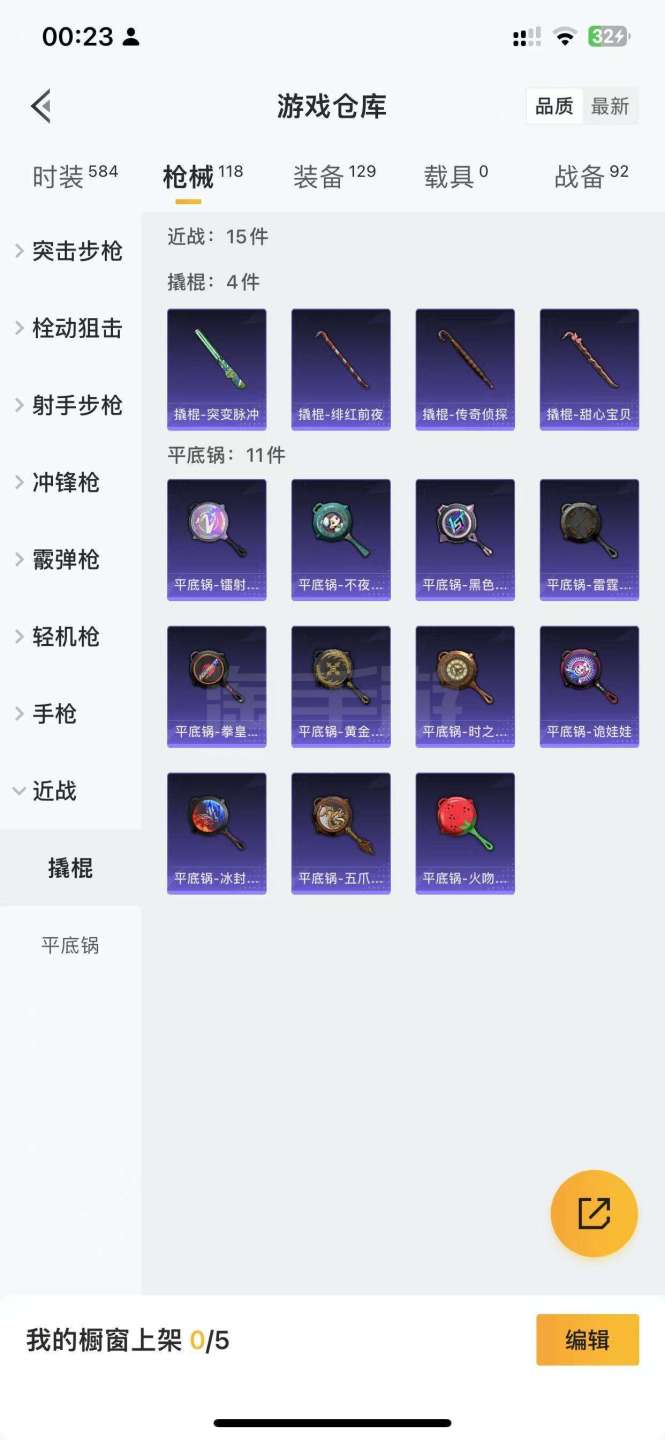The width and height of the screenshot is (665, 1440).
Task: Expand the 栓动狙击 category
Action: pyautogui.click(x=70, y=328)
